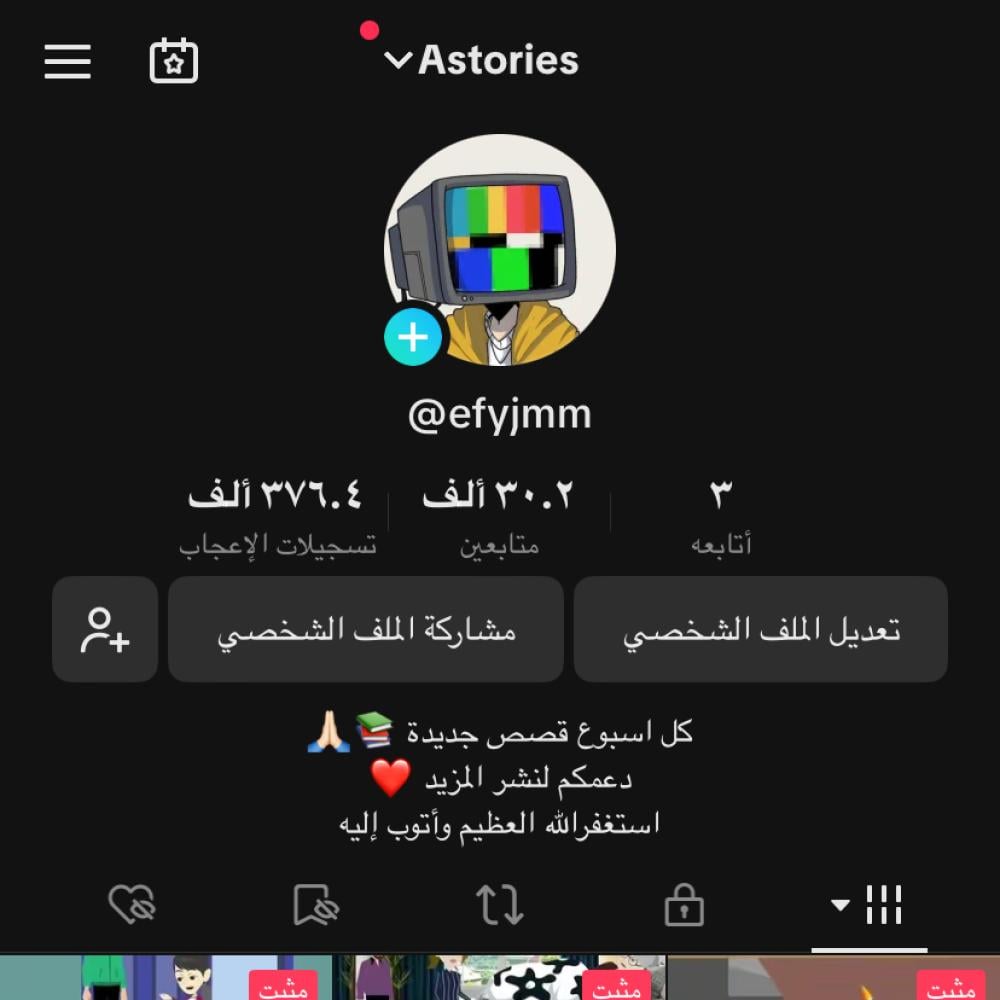Switch to the private videos lock tab
Viewport: 1000px width, 1000px height.
coord(684,906)
